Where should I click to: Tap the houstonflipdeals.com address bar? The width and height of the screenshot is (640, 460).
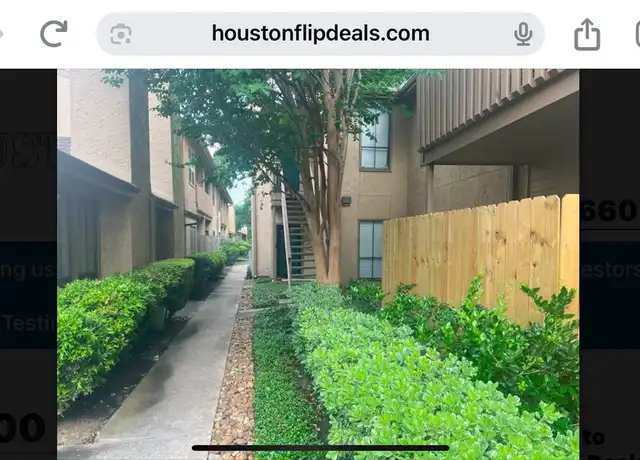pyautogui.click(x=320, y=34)
